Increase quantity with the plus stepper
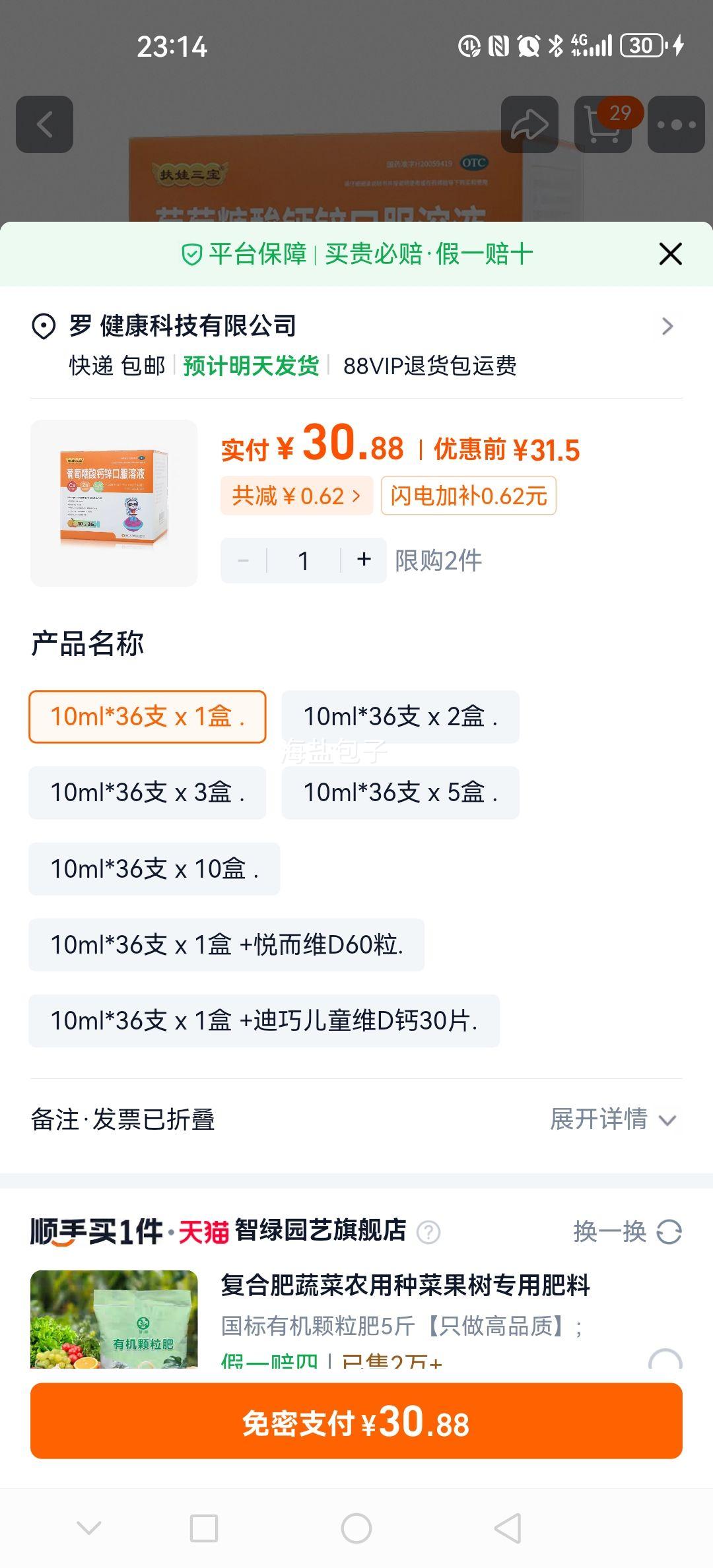The image size is (713, 1568). click(363, 560)
